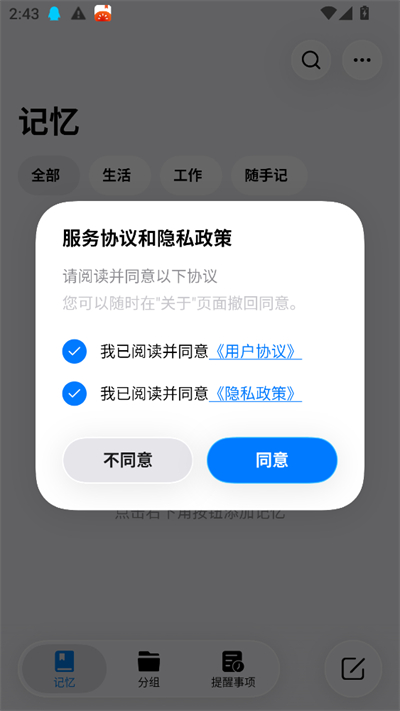The width and height of the screenshot is (400, 711).
Task: Switch to the 记忆 tab
Action: [x=64, y=669]
